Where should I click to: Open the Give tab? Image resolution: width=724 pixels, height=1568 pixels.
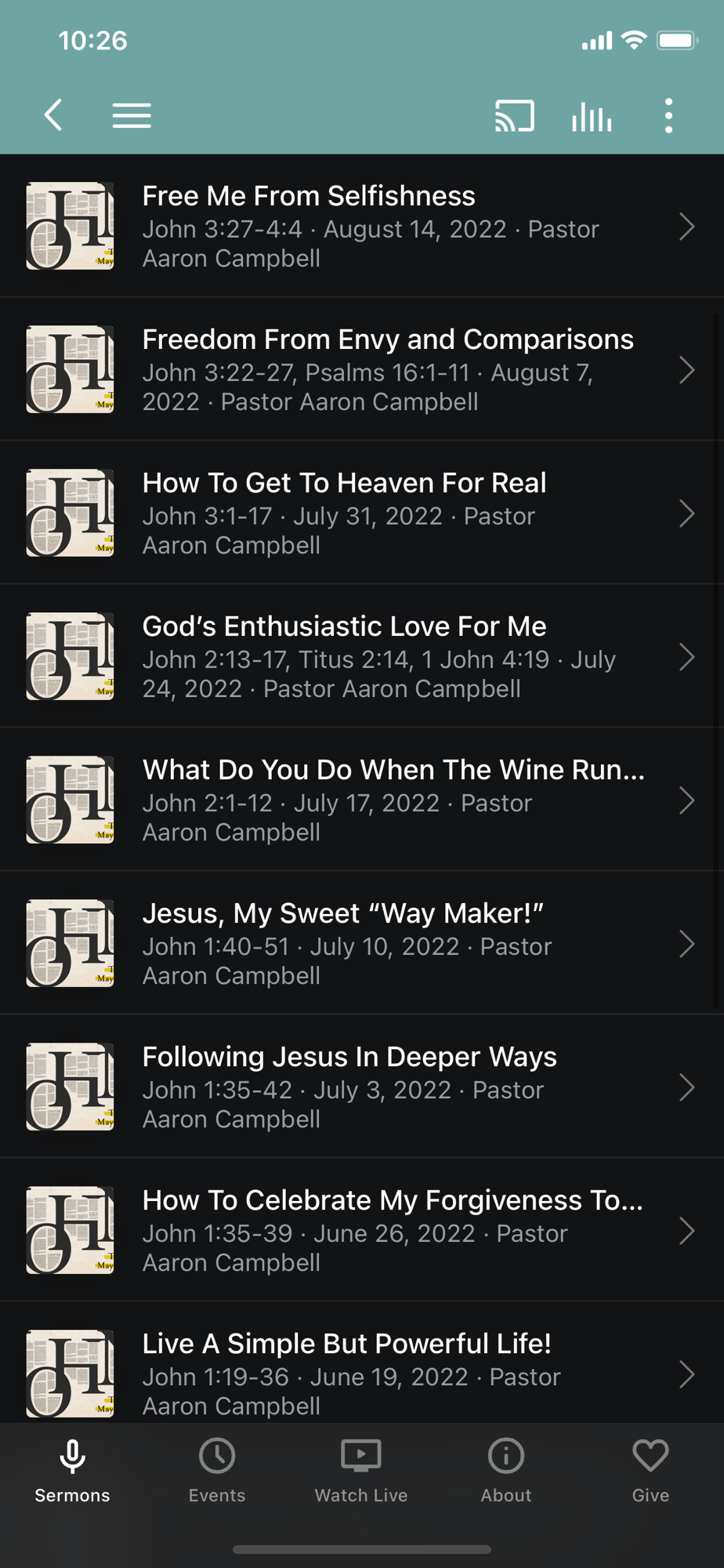(x=650, y=1471)
